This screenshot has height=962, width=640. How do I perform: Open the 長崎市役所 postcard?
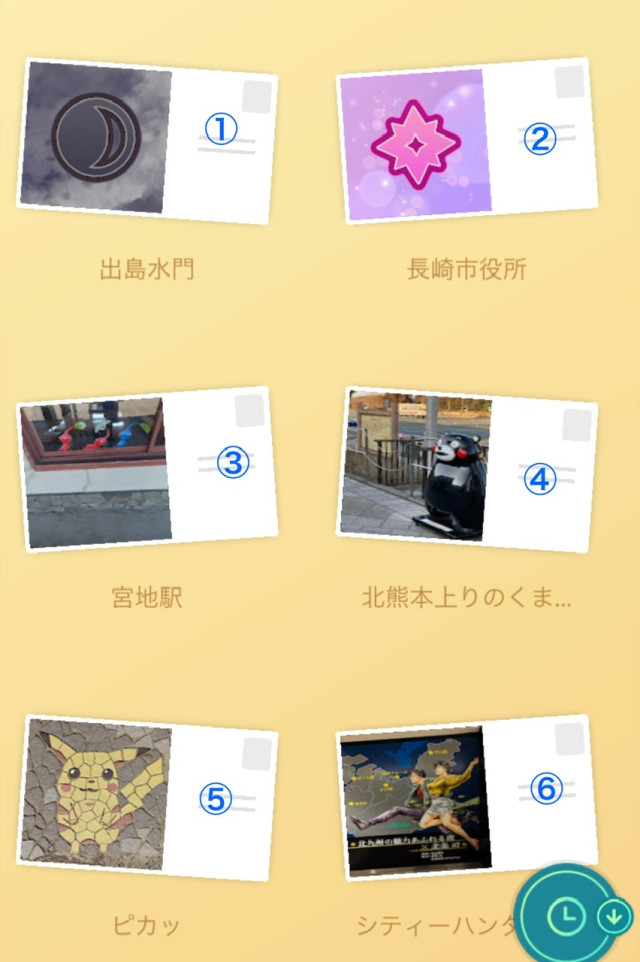466,140
